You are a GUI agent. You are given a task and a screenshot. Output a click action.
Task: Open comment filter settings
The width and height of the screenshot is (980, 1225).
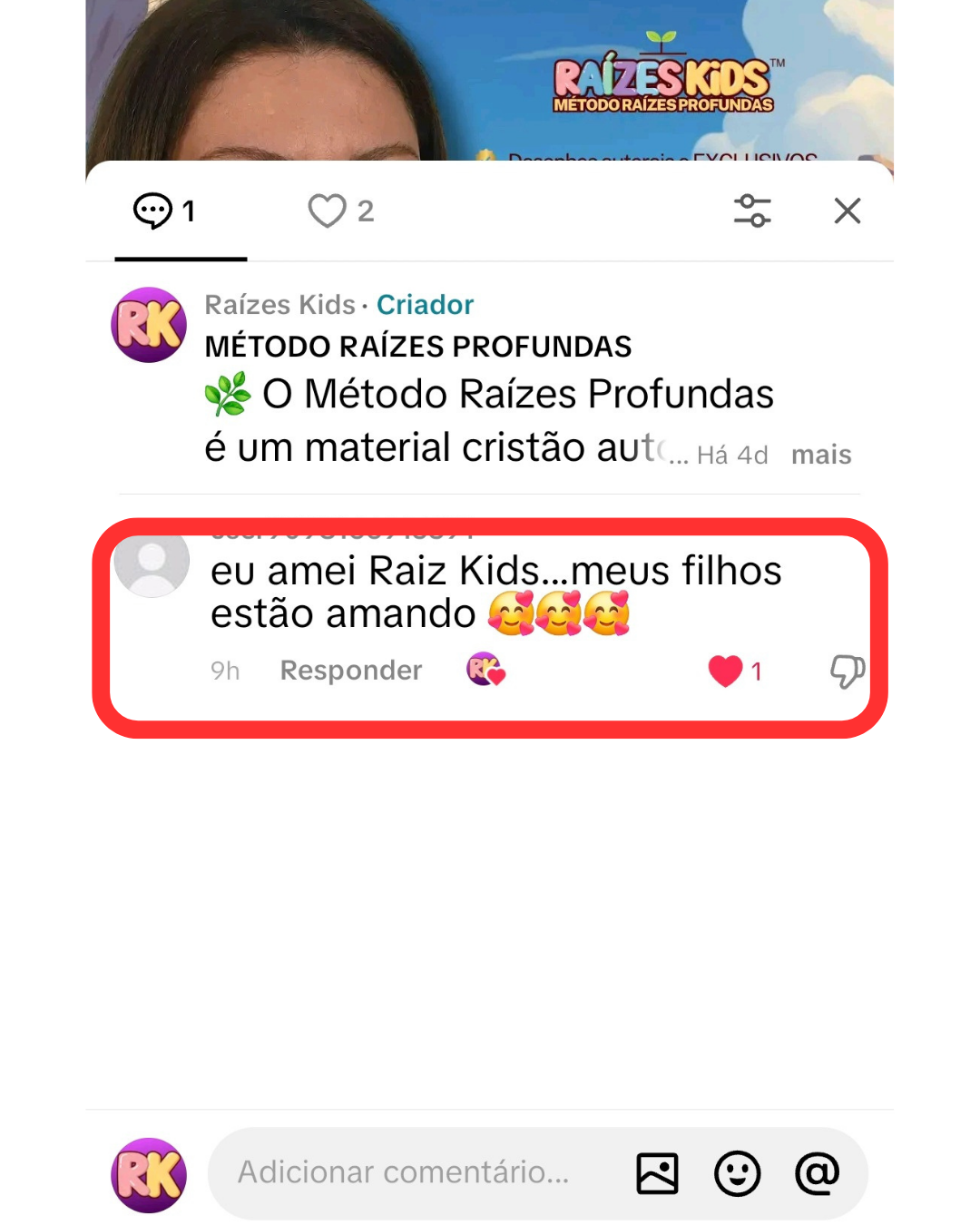click(x=752, y=211)
